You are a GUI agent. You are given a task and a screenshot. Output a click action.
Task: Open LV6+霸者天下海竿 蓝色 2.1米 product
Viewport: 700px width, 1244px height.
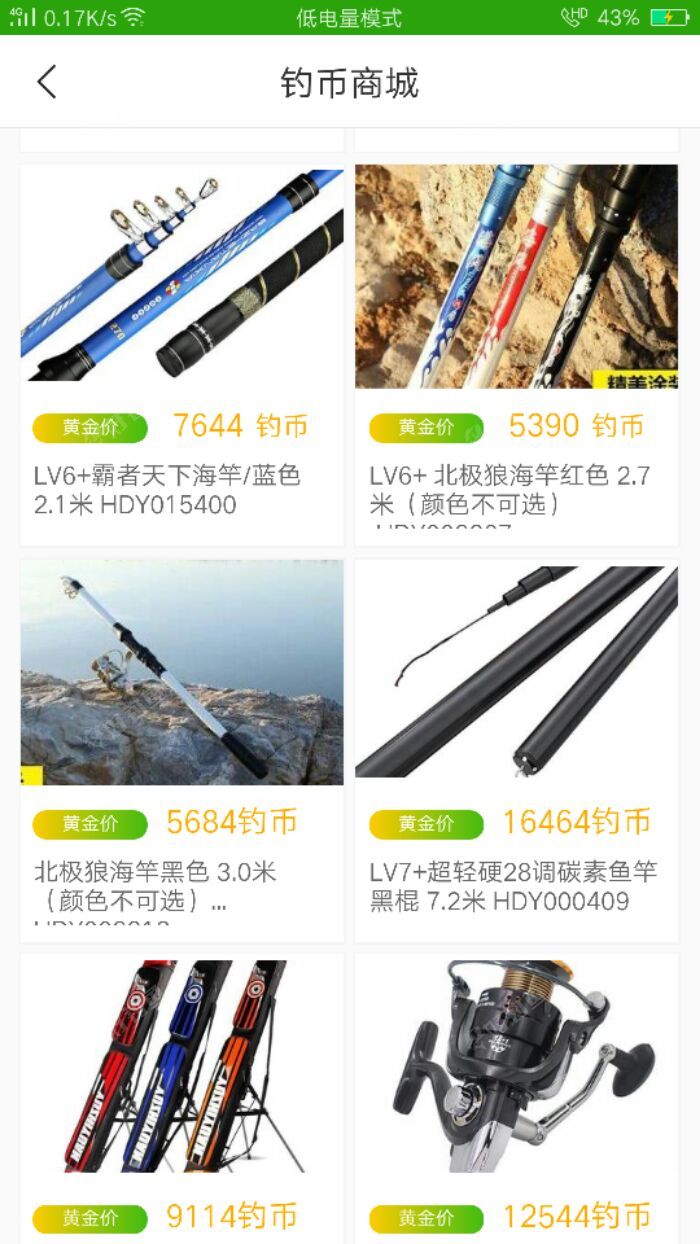182,355
